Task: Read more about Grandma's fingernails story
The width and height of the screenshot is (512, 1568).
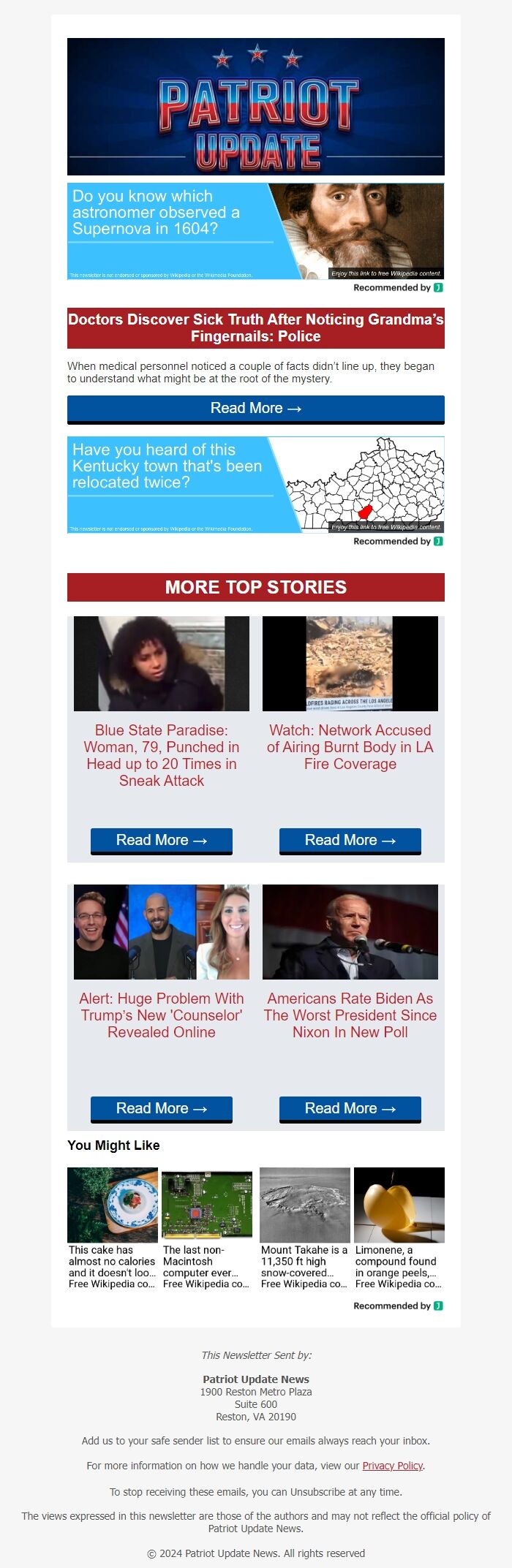Action: 255,409
